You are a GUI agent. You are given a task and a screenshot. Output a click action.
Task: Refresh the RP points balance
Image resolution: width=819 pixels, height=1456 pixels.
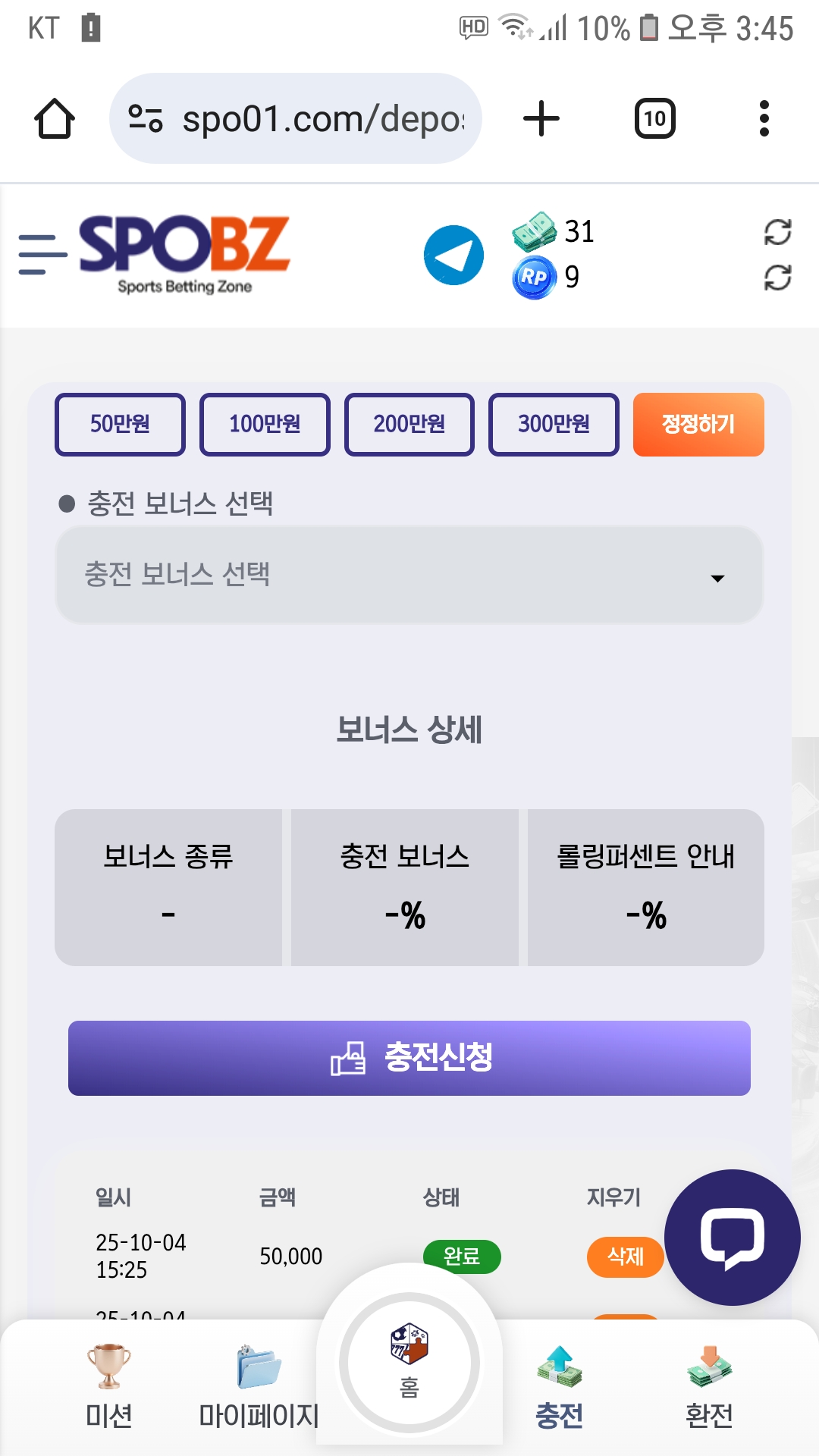point(777,278)
